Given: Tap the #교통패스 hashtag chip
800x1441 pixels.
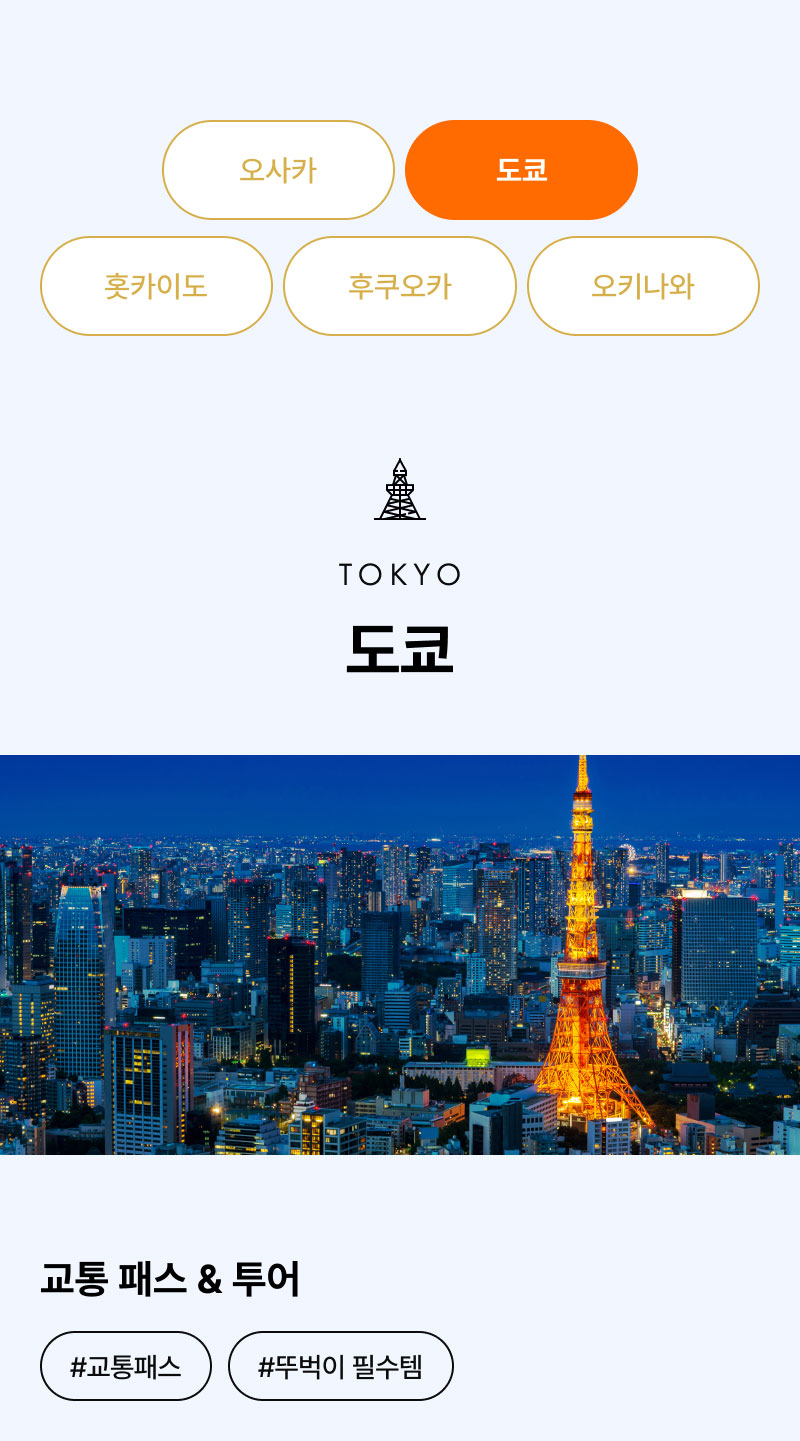Looking at the screenshot, I should 126,1366.
